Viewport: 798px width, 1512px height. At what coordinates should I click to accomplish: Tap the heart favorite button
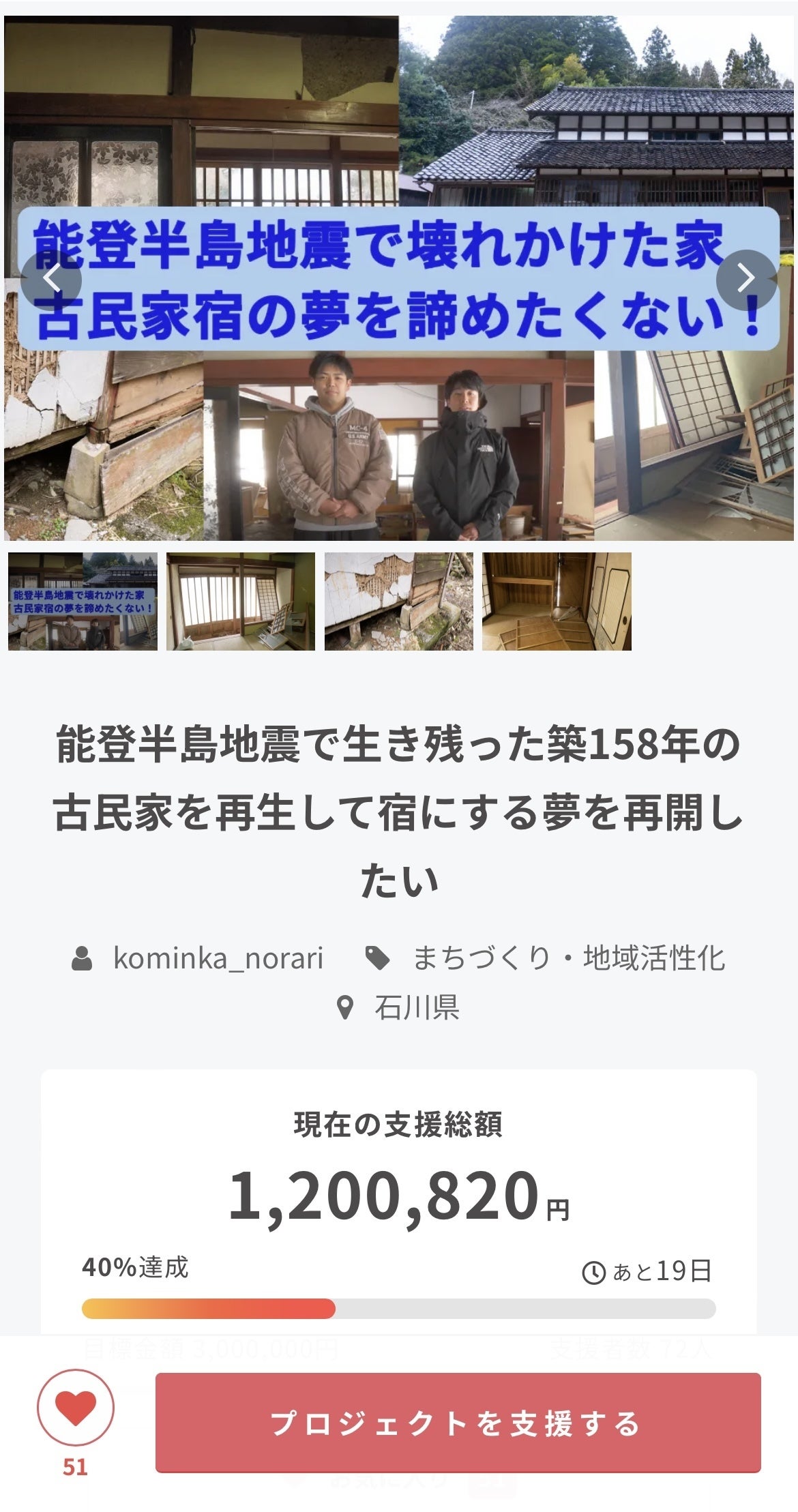pos(75,1408)
